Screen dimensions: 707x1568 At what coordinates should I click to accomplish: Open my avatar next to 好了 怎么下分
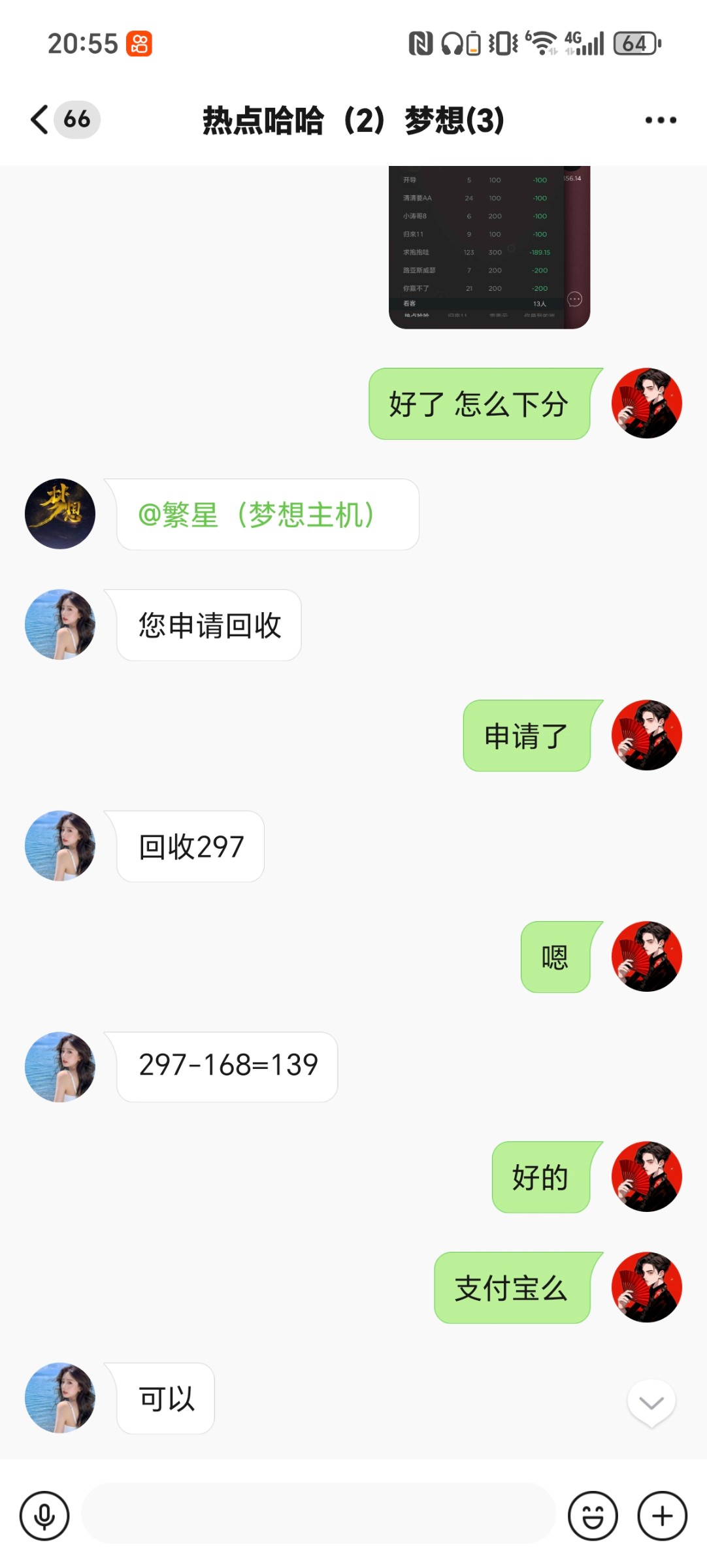coord(646,403)
